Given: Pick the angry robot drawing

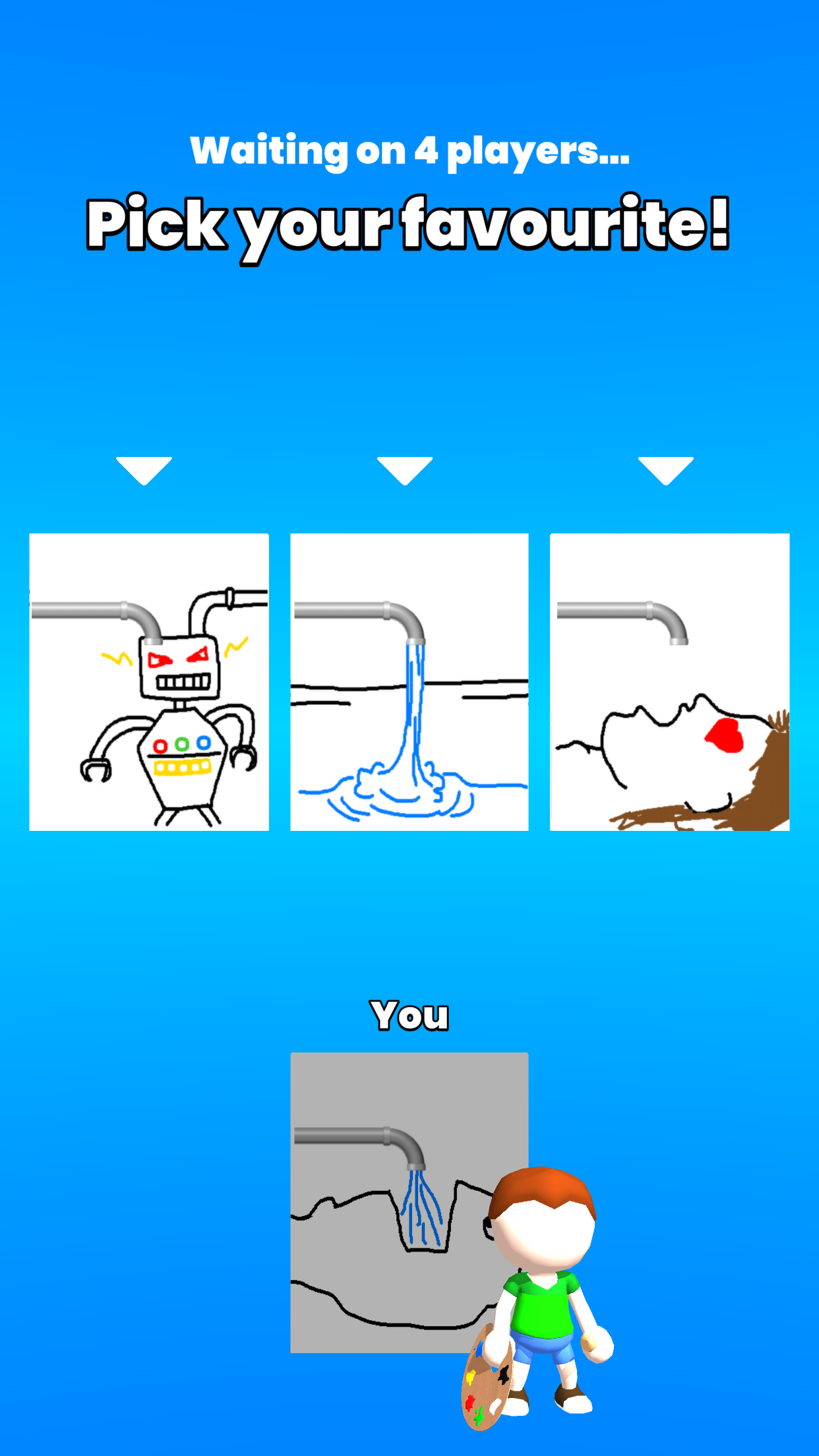Looking at the screenshot, I should coord(149,682).
